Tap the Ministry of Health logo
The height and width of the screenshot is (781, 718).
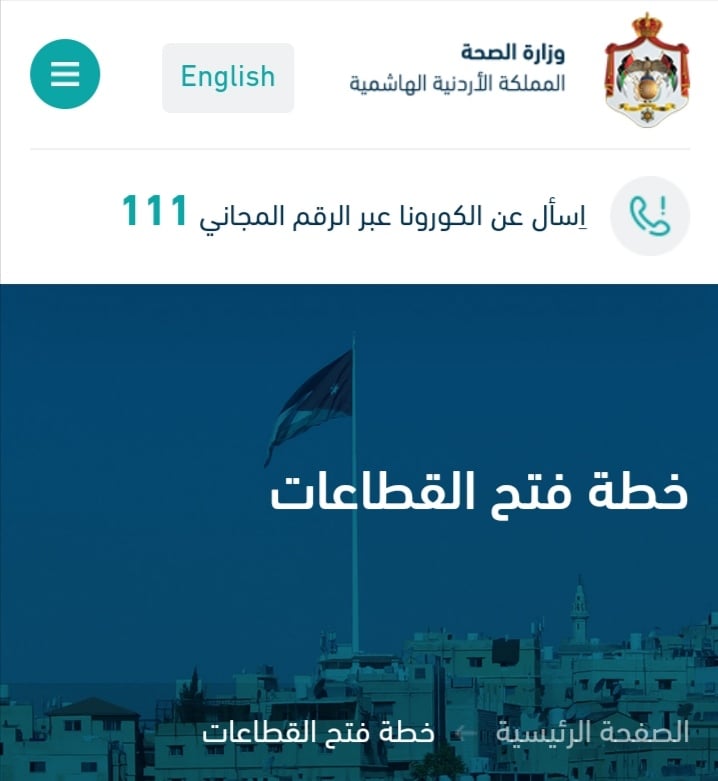(x=647, y=71)
